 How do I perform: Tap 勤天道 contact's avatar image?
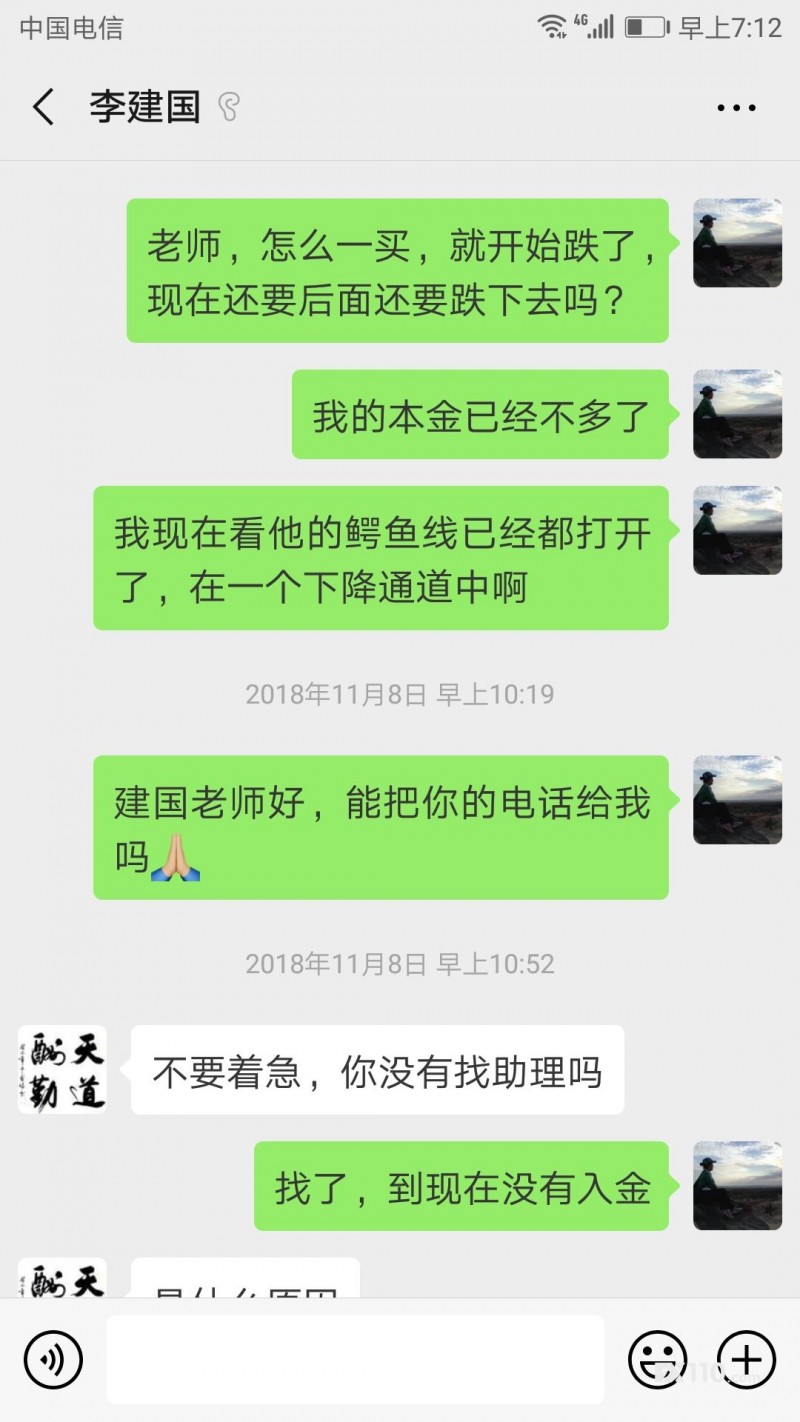click(x=61, y=1070)
